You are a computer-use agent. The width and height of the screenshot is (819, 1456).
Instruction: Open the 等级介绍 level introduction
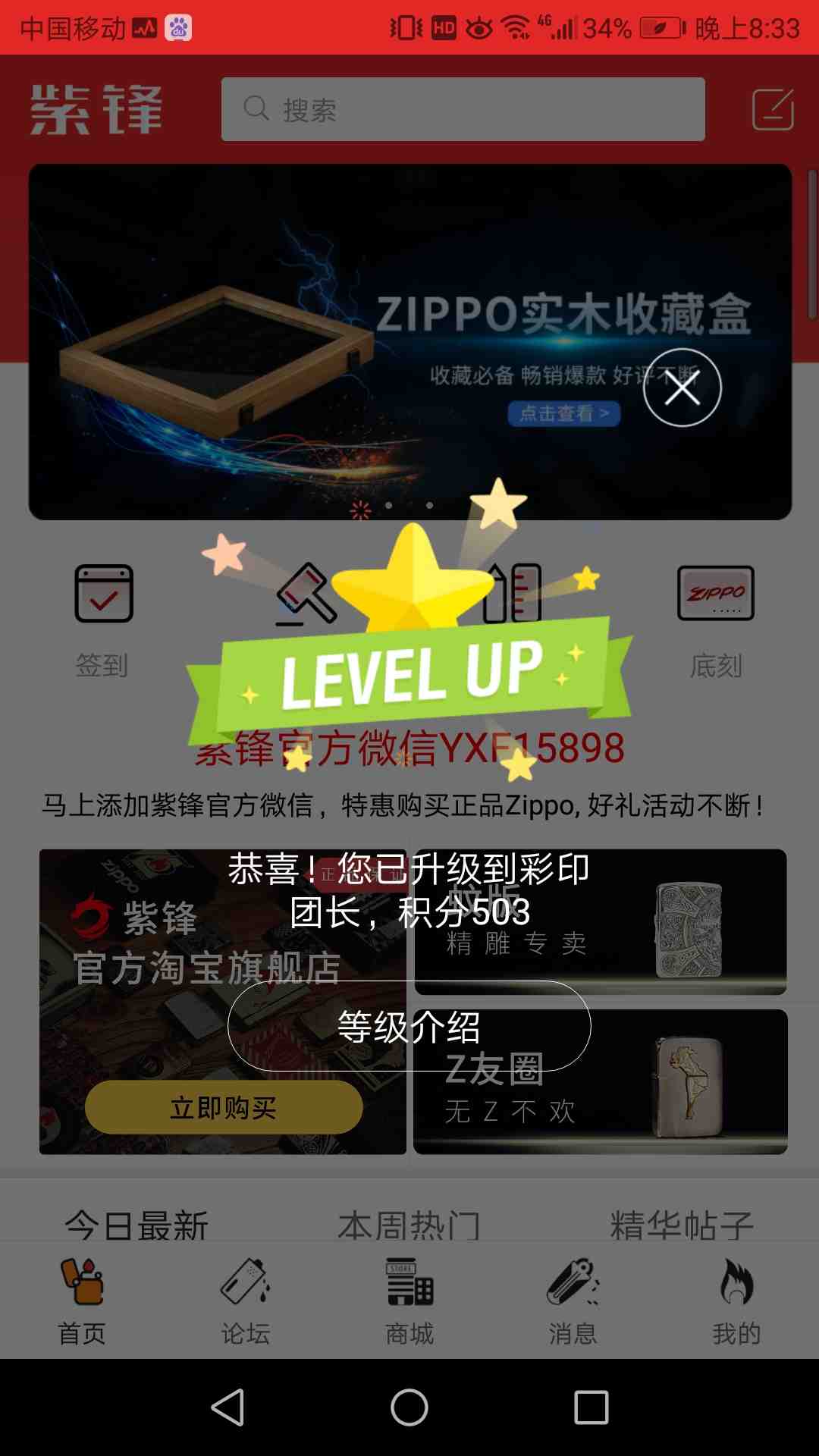[x=409, y=1026]
